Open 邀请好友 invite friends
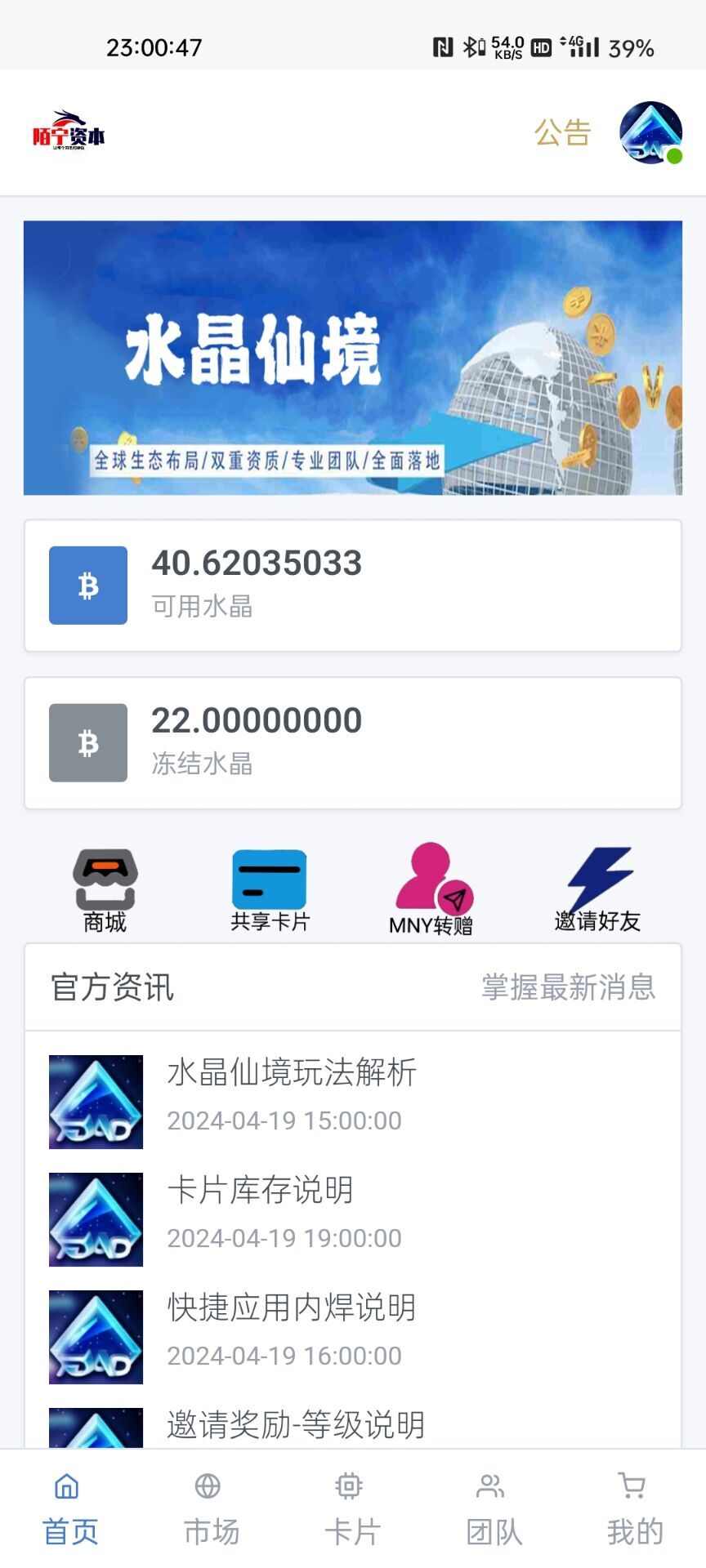Viewport: 706px width, 1568px height. tap(597, 890)
